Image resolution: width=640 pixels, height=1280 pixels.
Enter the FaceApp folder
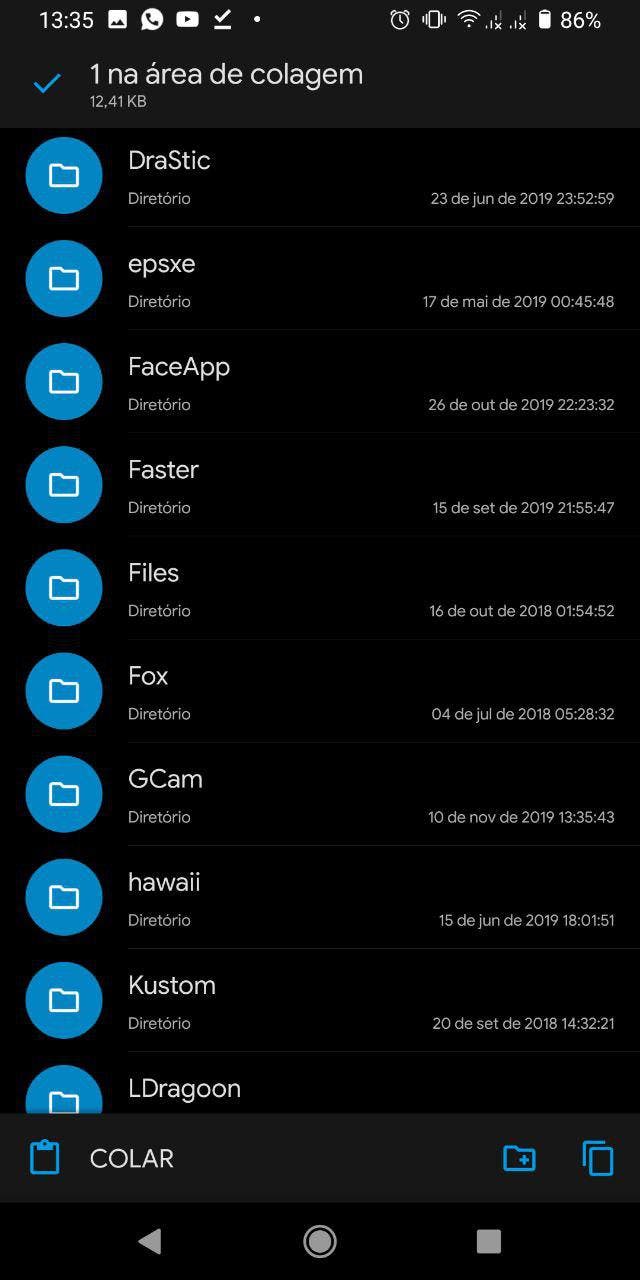[320, 382]
